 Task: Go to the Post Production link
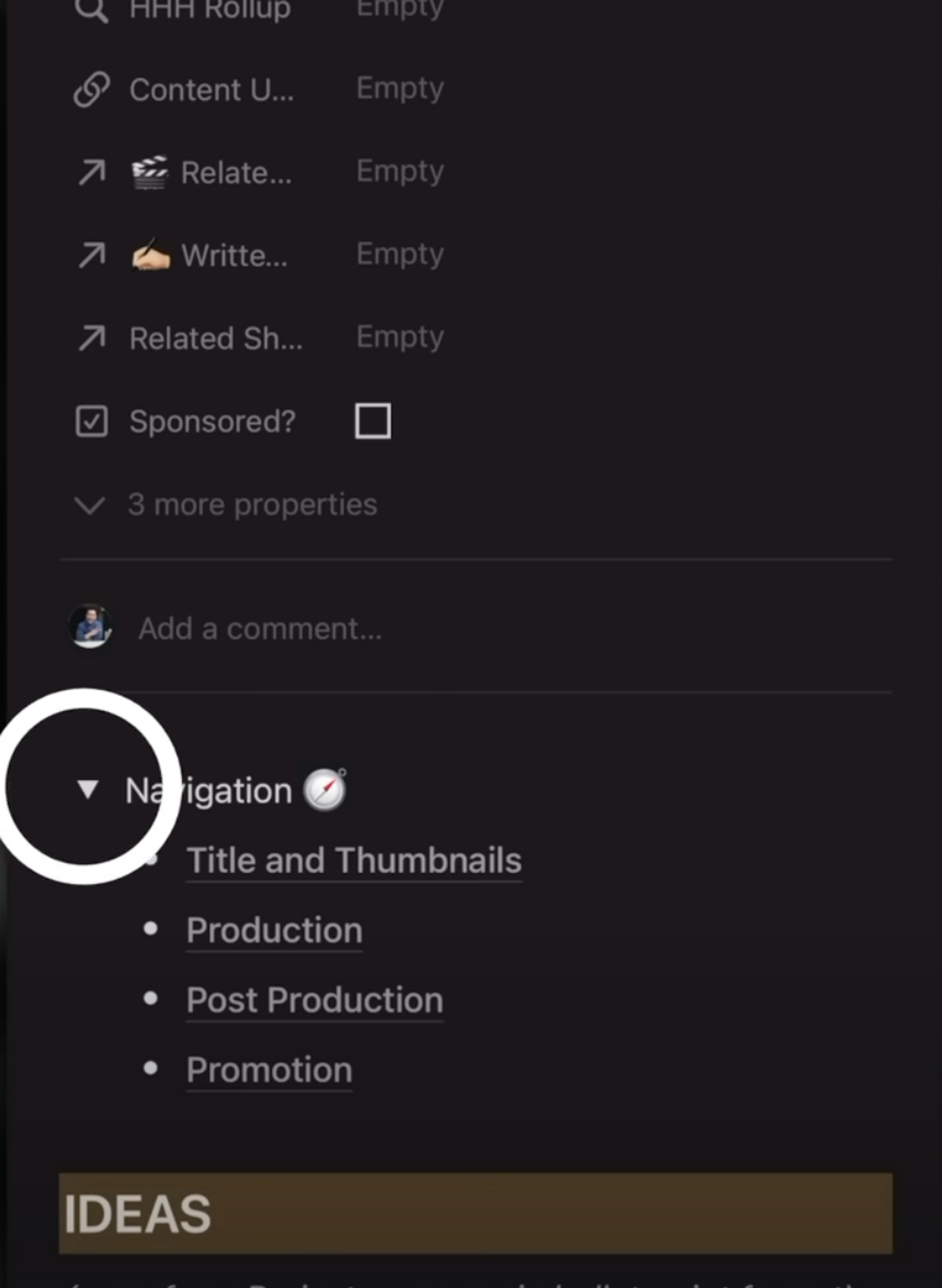(x=315, y=999)
